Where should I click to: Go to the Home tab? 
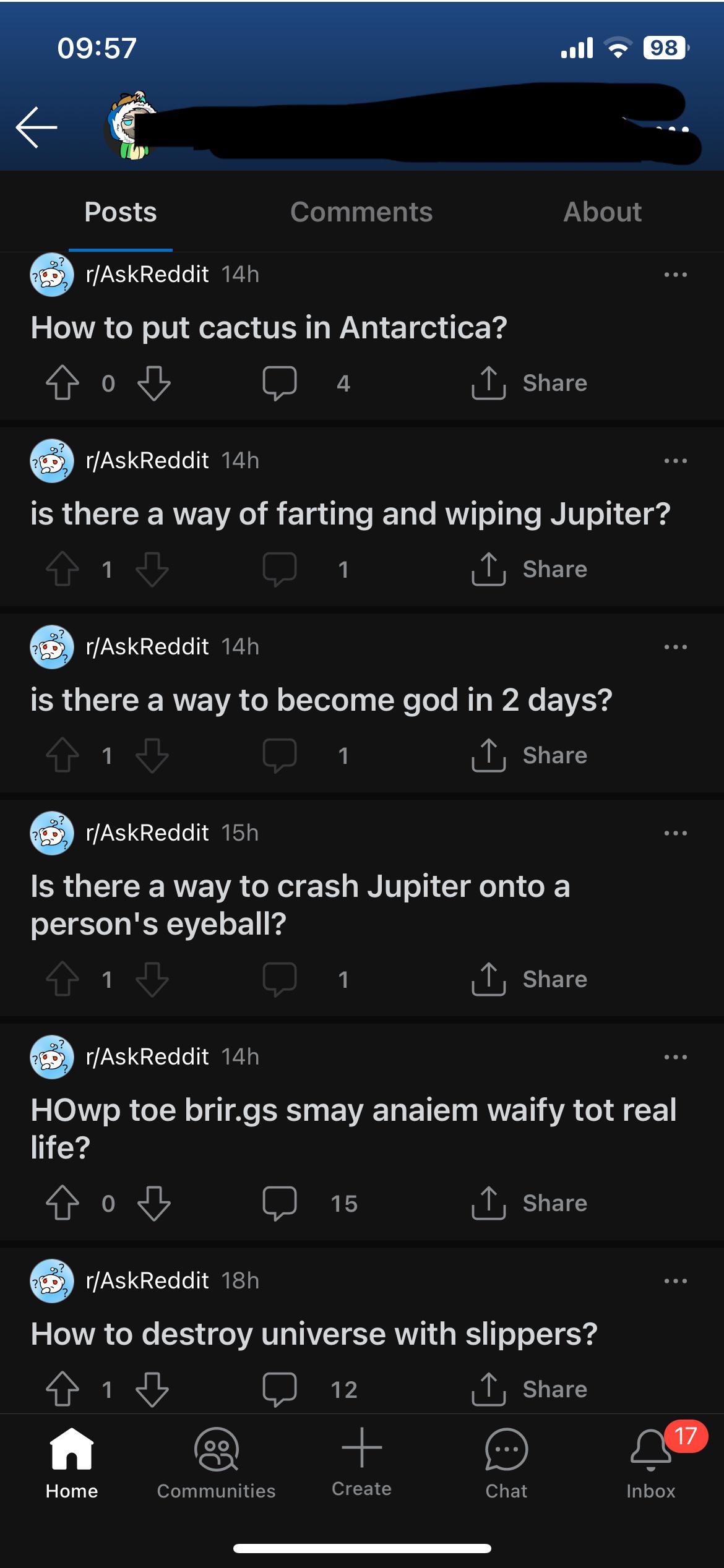[x=72, y=1463]
